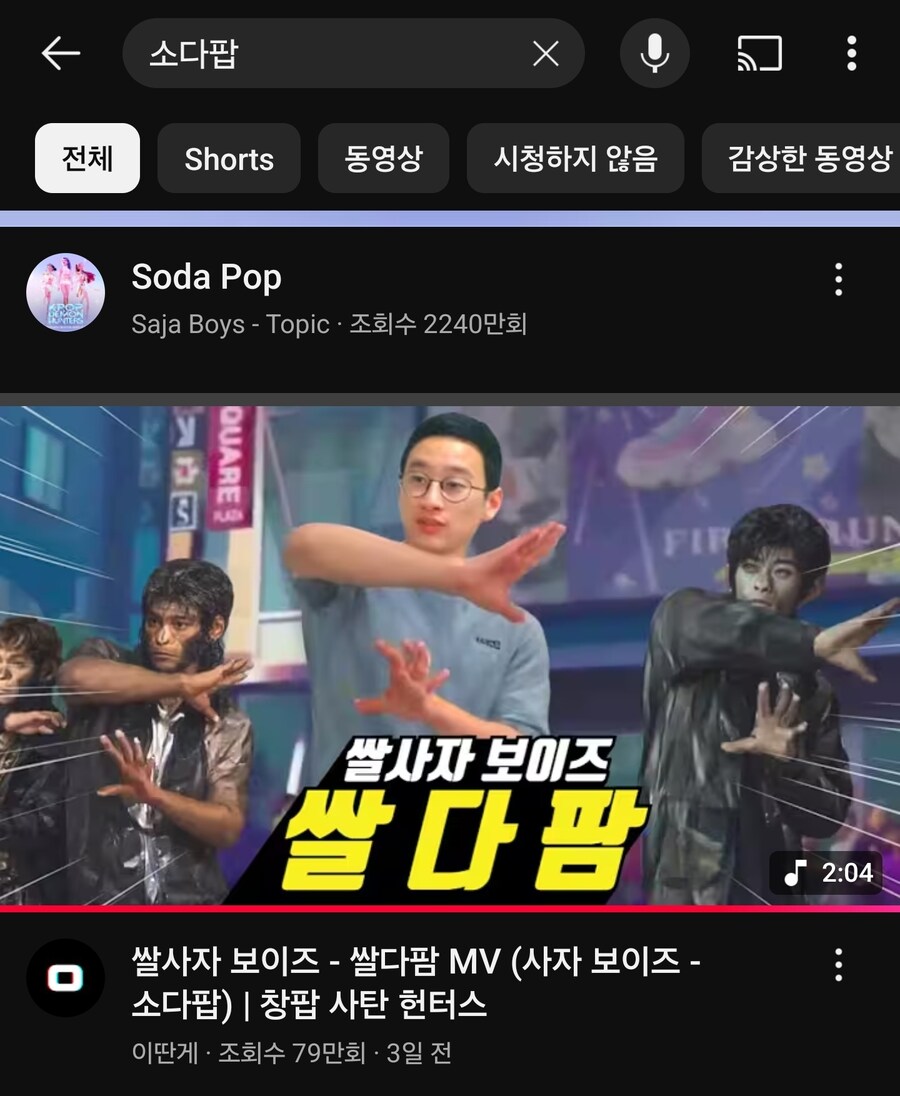Play the 쌀다팜 MV video thumbnail
The image size is (900, 1096).
point(450,655)
